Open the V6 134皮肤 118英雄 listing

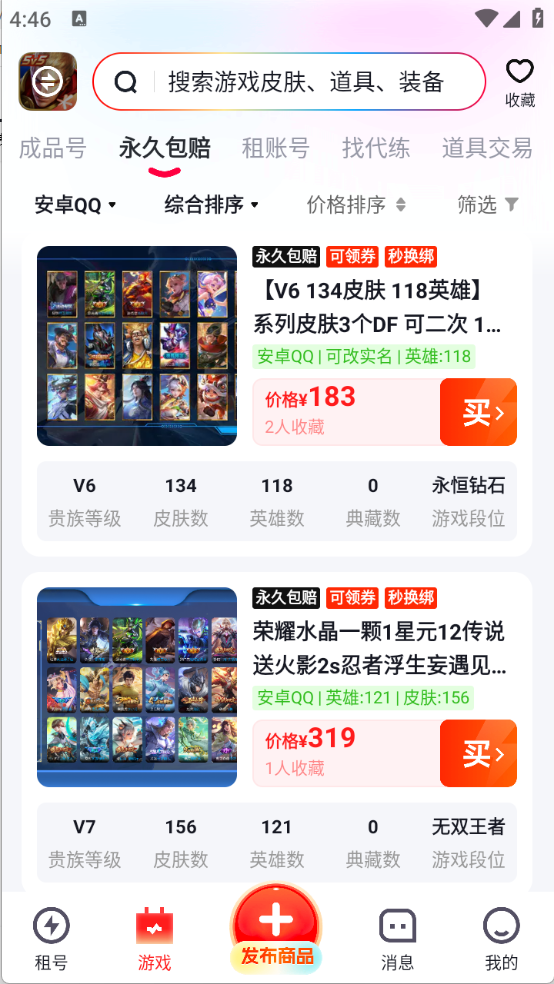point(379,308)
